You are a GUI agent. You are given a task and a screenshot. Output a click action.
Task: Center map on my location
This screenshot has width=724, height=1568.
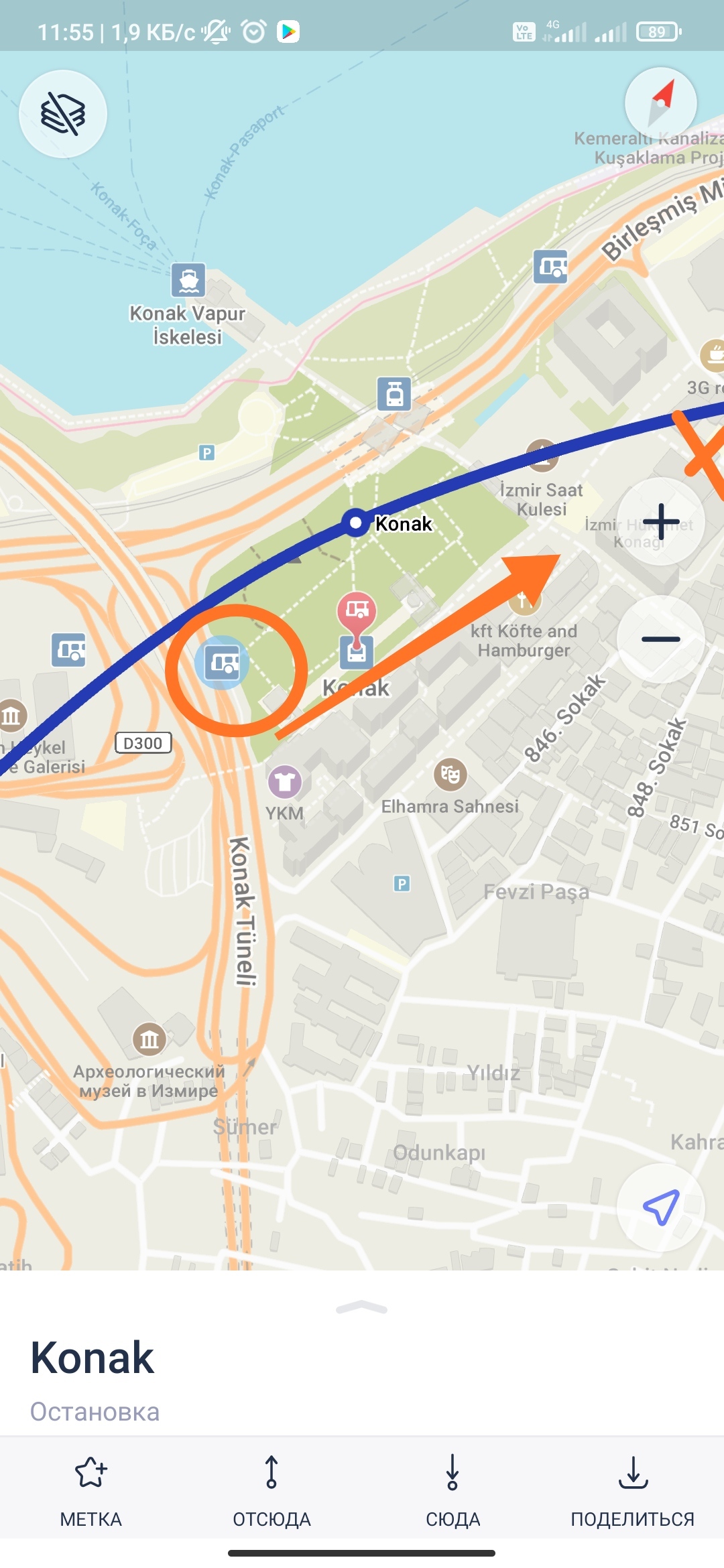click(x=660, y=1207)
